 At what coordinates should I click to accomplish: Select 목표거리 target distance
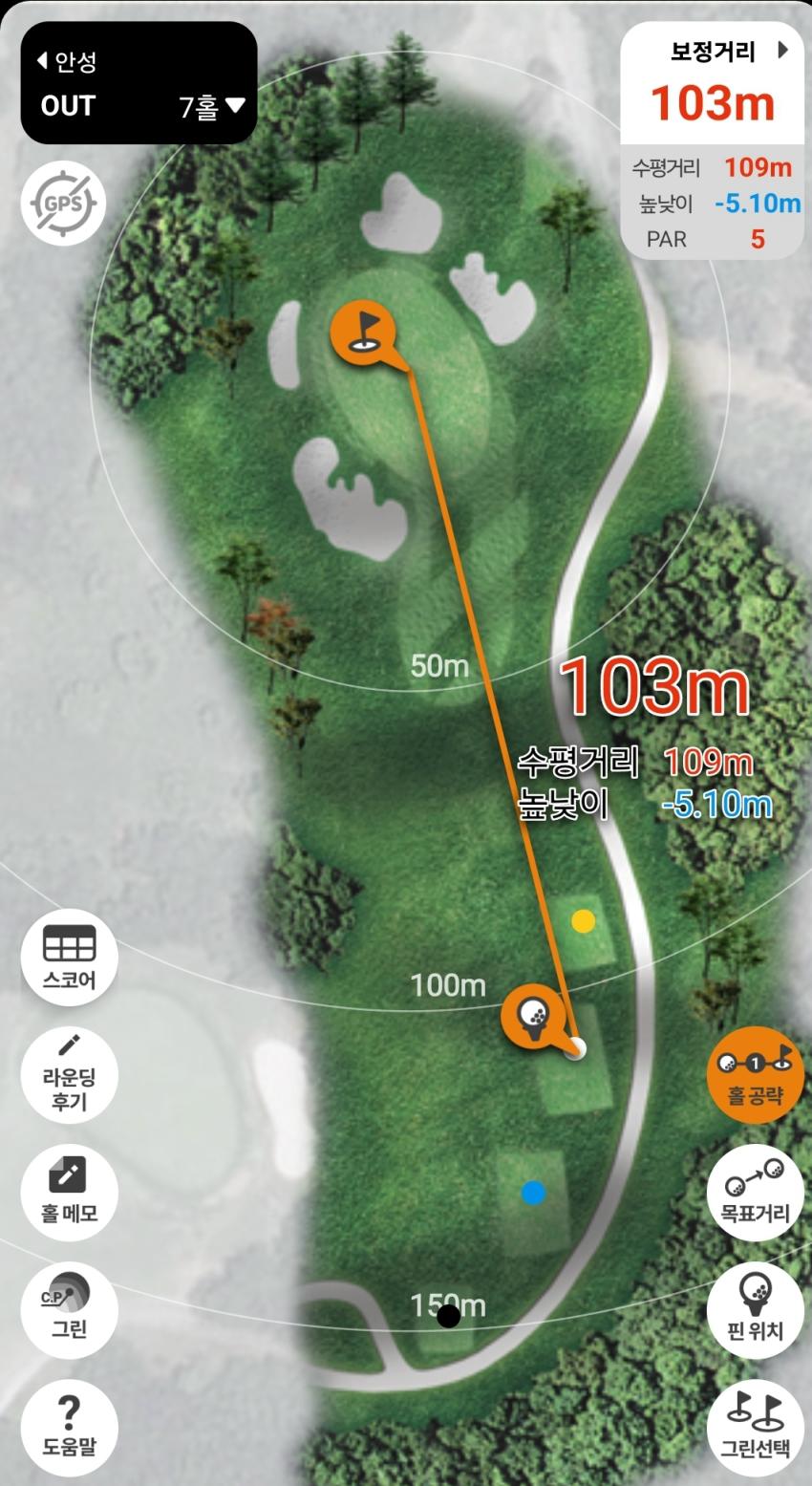pyautogui.click(x=755, y=1192)
